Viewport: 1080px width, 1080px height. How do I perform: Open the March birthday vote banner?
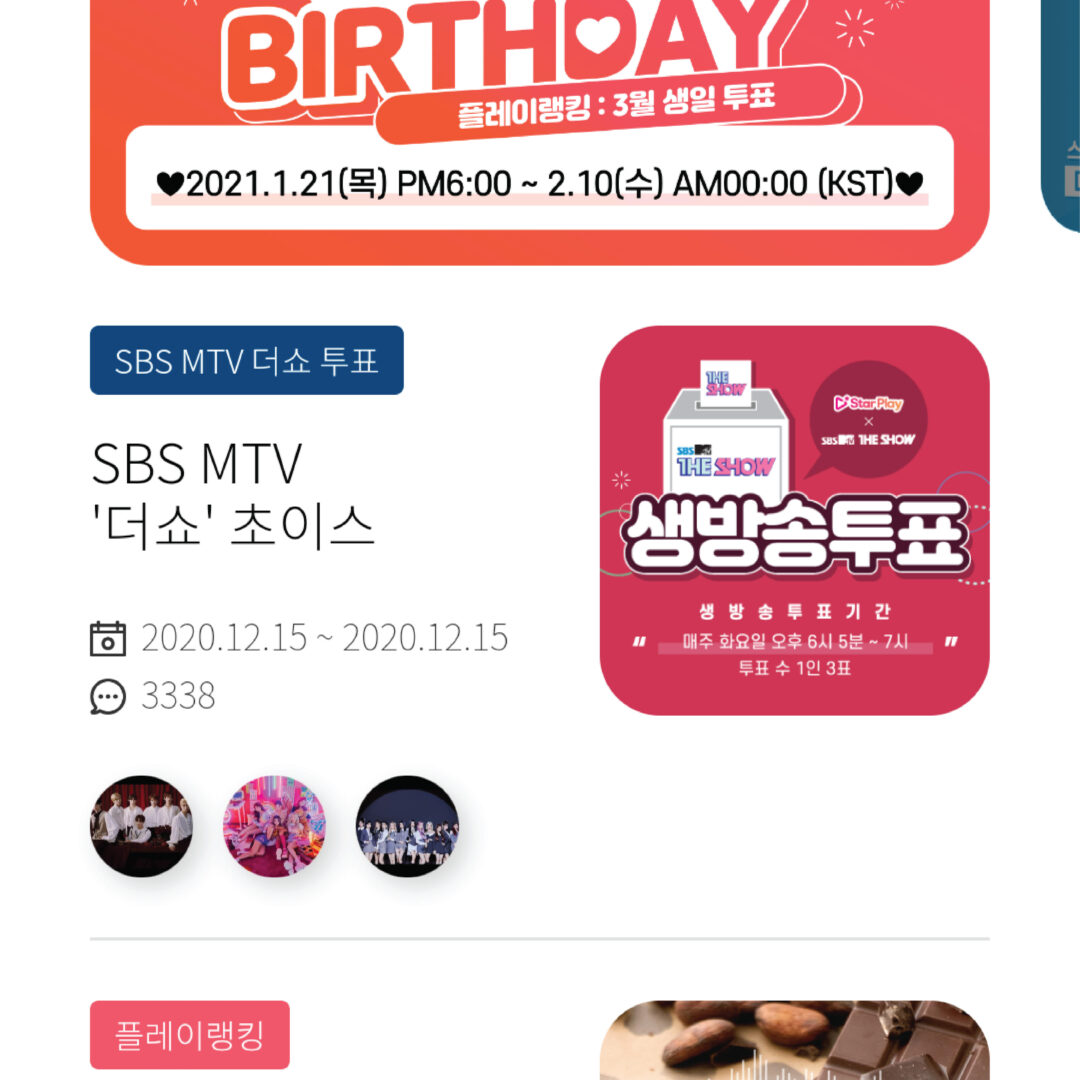(540, 130)
